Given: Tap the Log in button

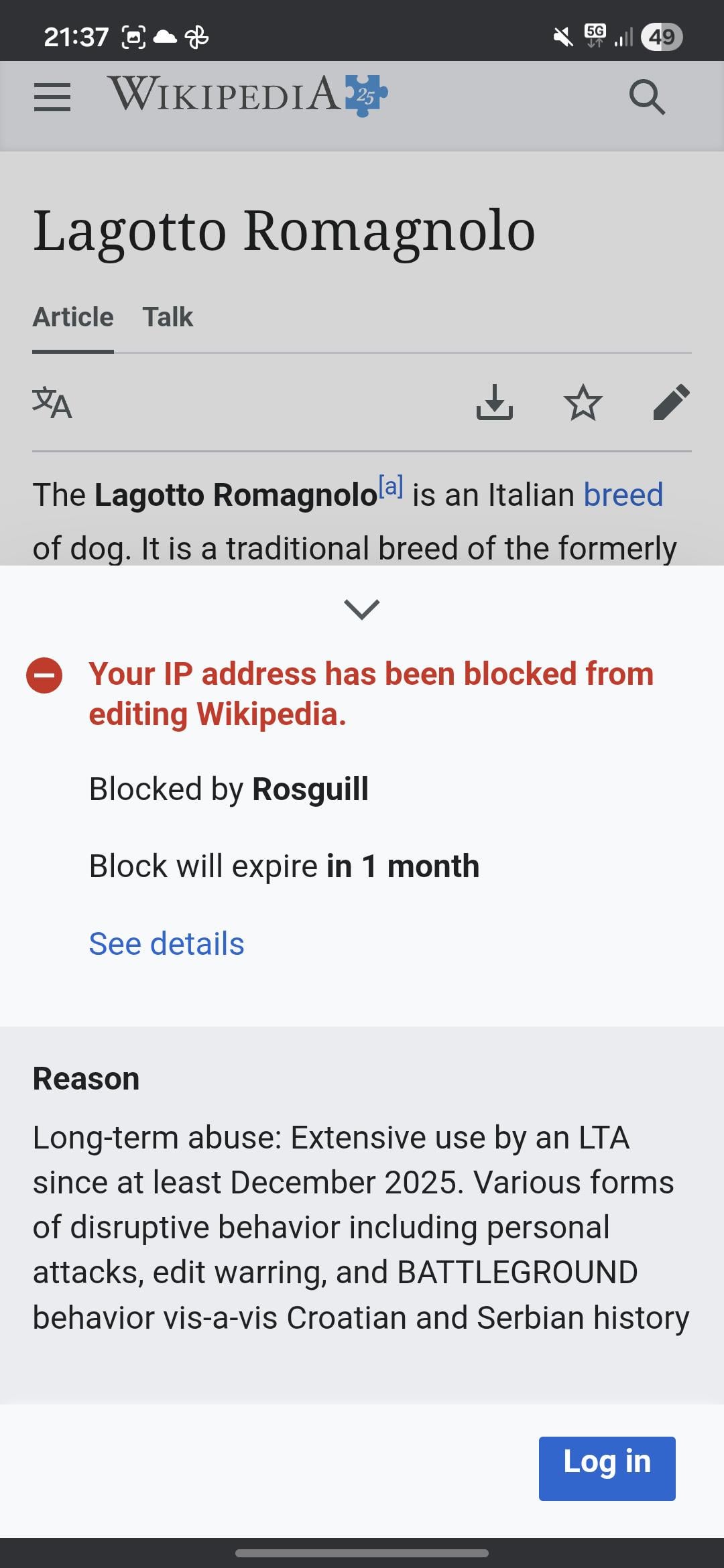Looking at the screenshot, I should [607, 1468].
